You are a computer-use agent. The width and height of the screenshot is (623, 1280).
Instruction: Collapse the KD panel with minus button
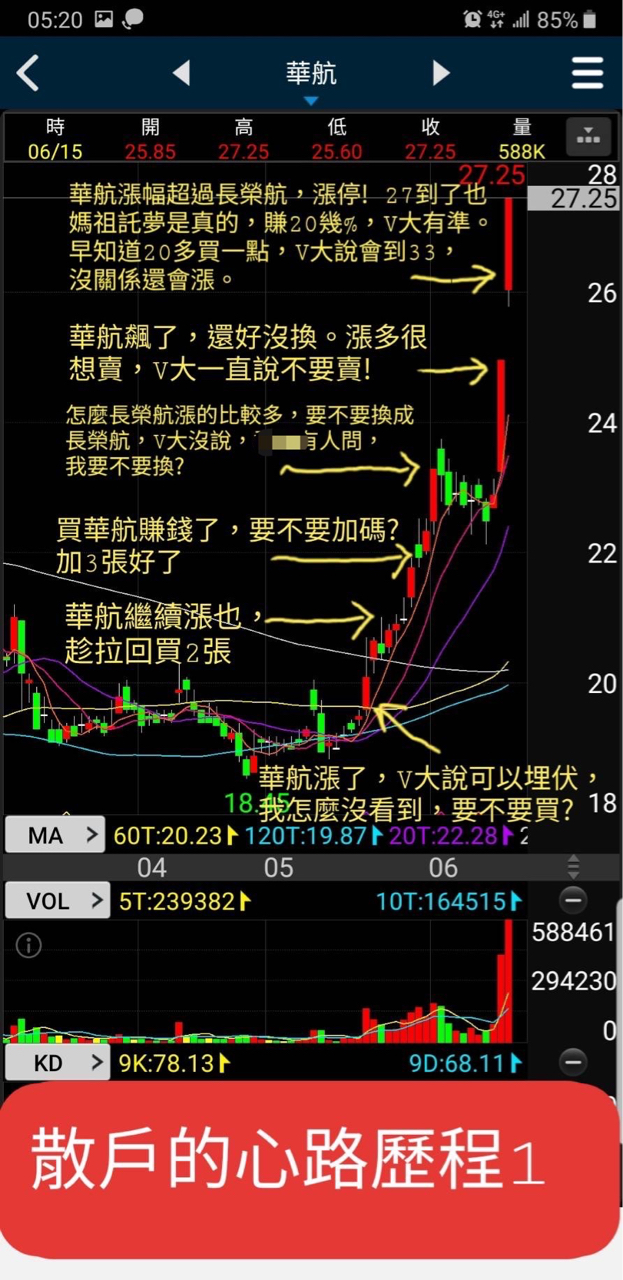point(573,1062)
